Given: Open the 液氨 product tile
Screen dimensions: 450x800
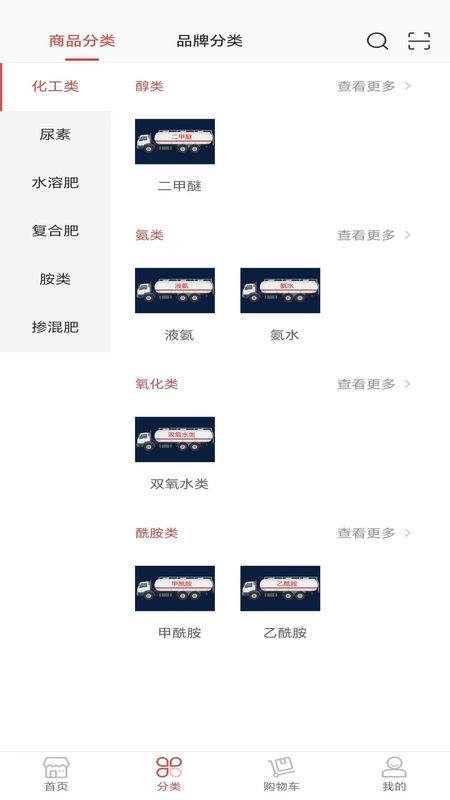Looking at the screenshot, I should (175, 305).
